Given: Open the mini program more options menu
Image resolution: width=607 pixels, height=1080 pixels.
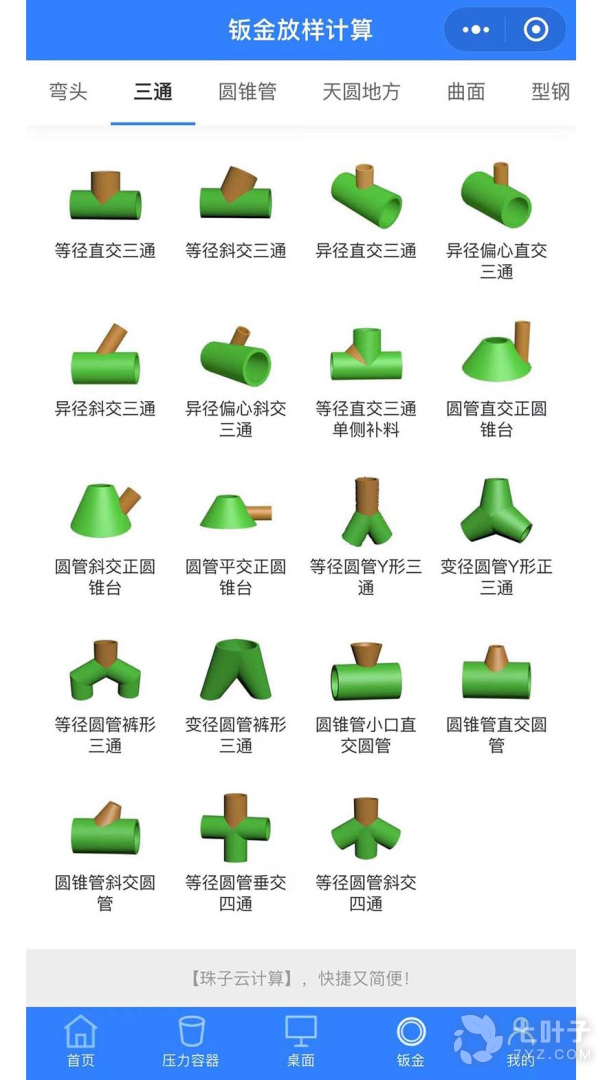Looking at the screenshot, I should (476, 30).
